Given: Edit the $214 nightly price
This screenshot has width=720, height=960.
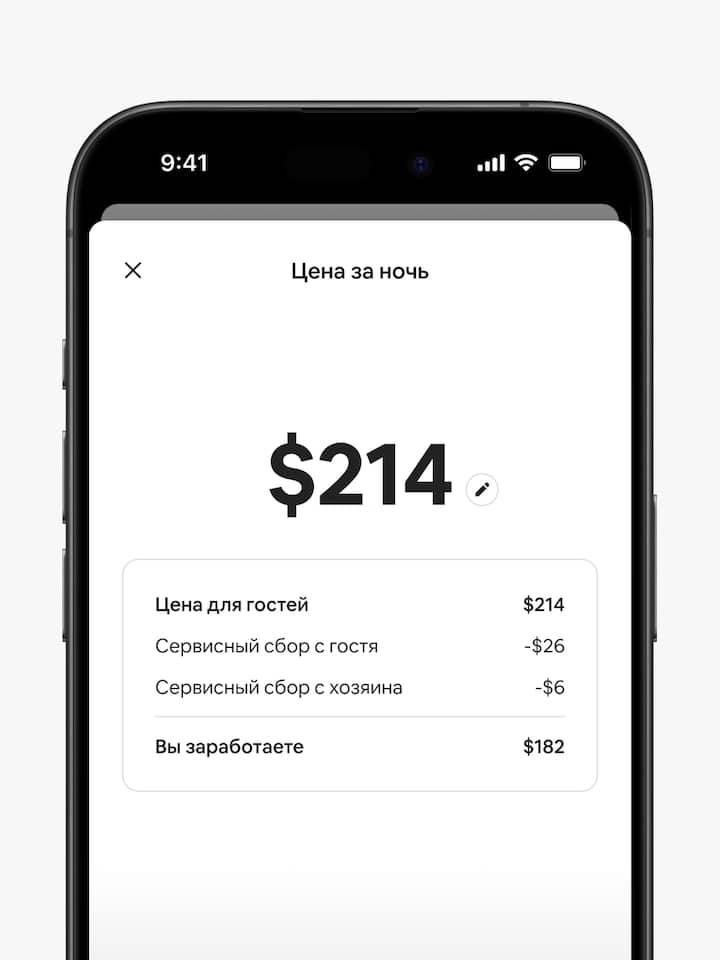Looking at the screenshot, I should pos(482,489).
